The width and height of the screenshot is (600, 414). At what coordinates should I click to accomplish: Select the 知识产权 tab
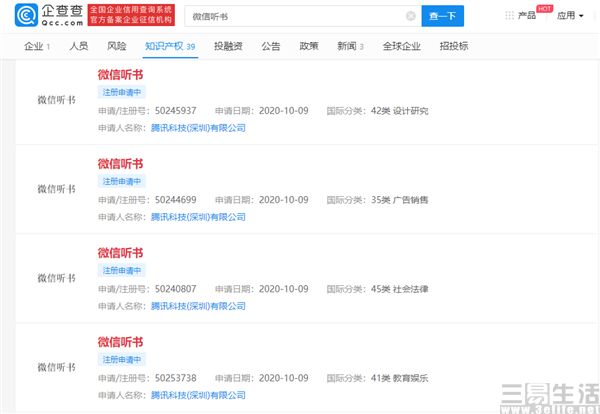click(168, 46)
